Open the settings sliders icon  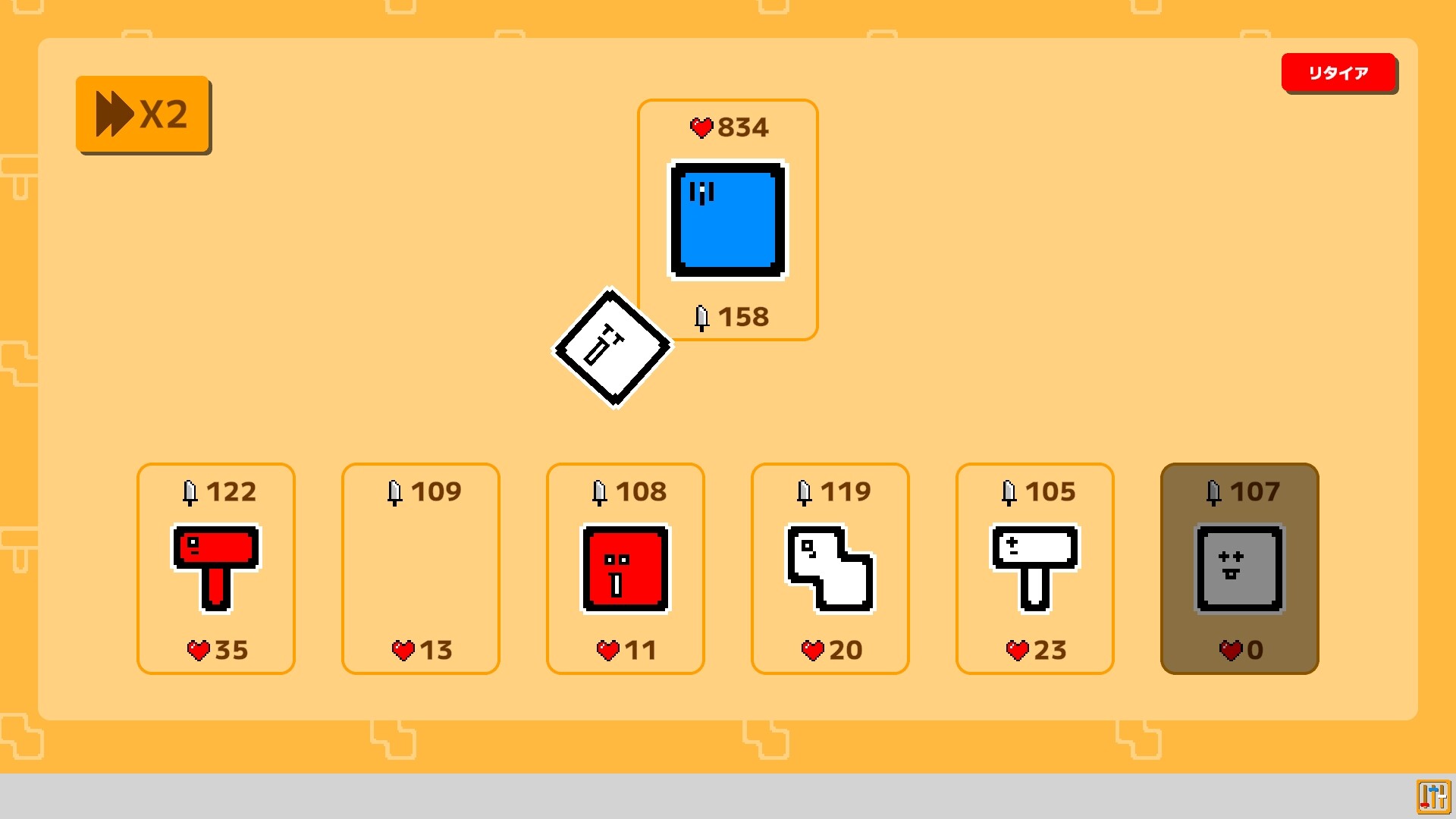tap(1432, 797)
